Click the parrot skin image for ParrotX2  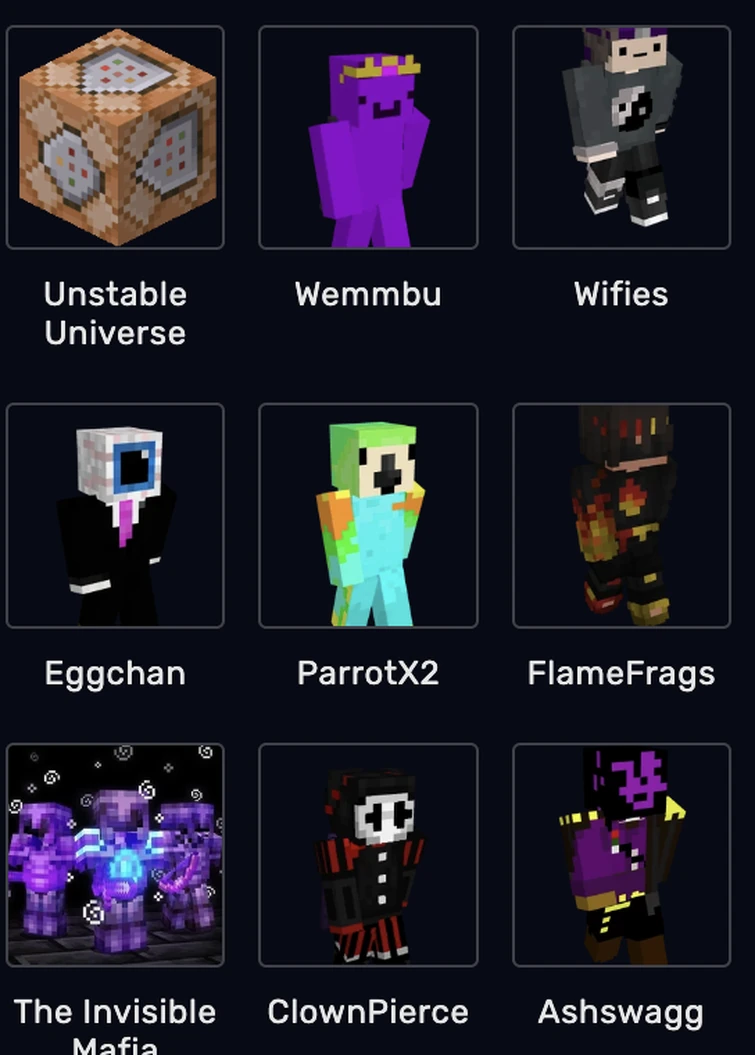pyautogui.click(x=368, y=515)
